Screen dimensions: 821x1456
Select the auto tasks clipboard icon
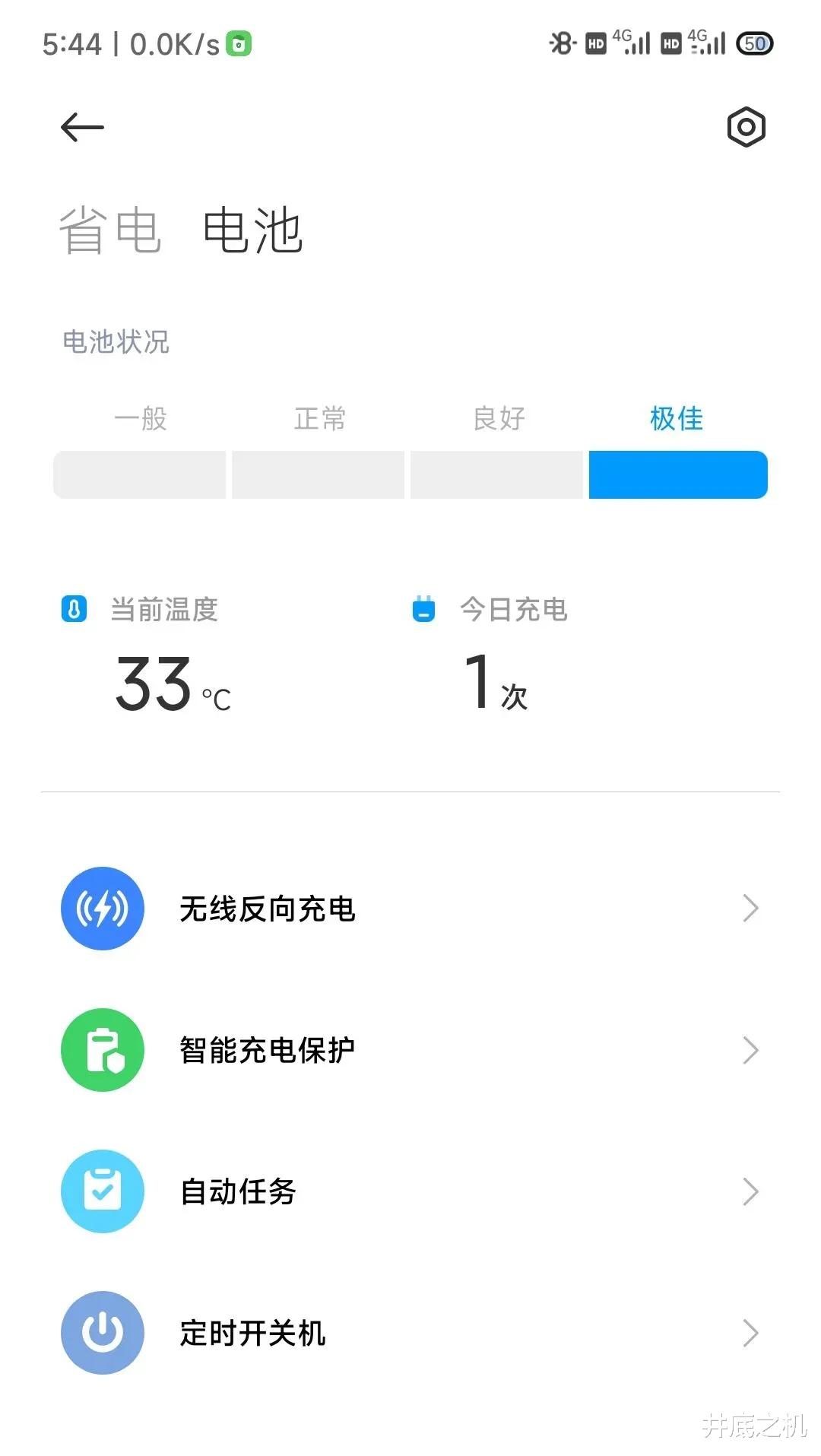point(103,1191)
